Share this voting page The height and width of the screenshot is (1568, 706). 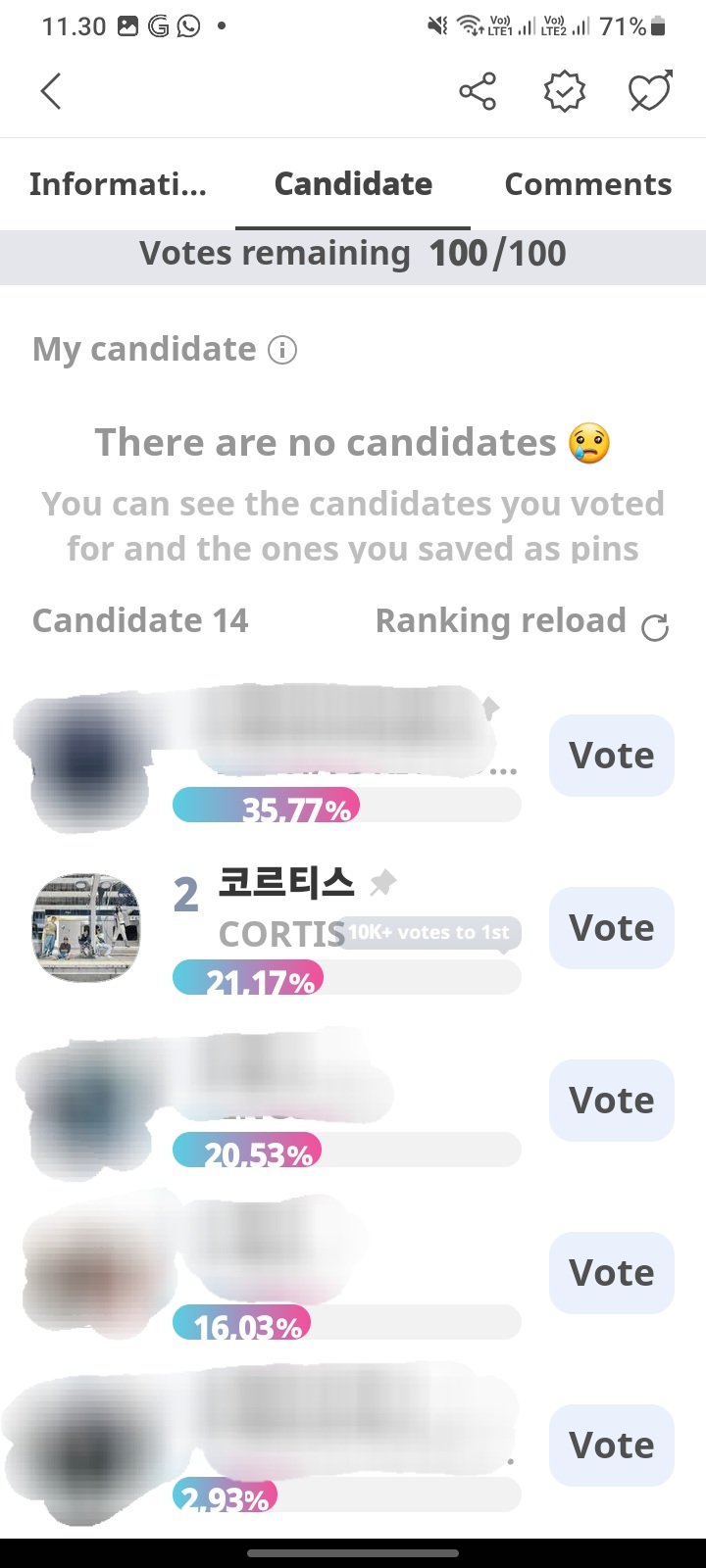478,91
